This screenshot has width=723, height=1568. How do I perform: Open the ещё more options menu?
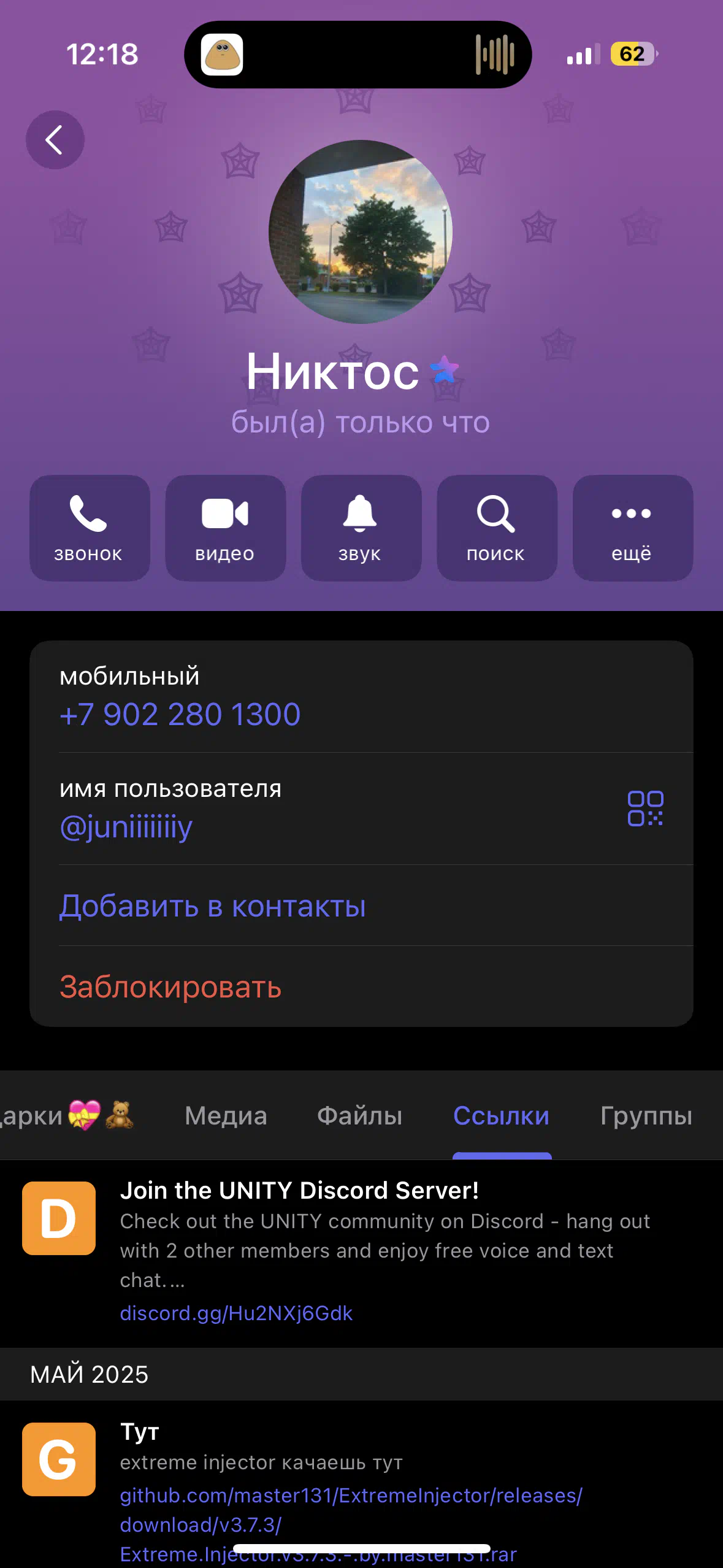pos(632,528)
